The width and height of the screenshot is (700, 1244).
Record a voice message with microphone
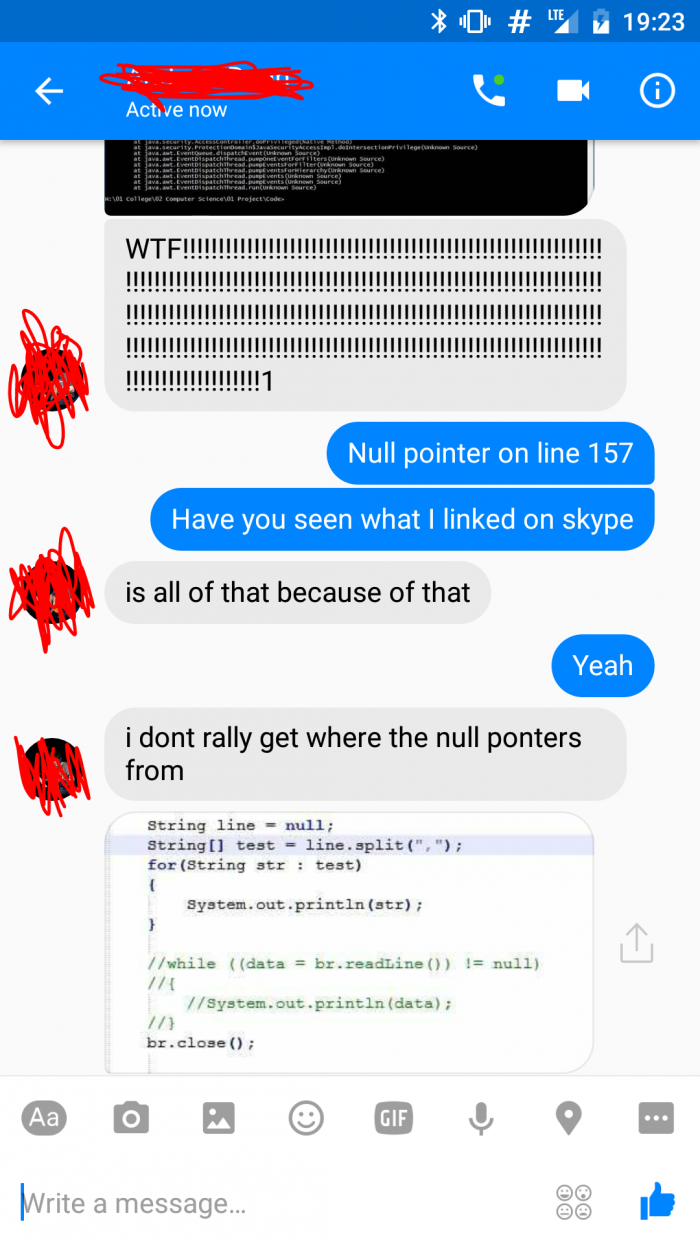(x=481, y=1118)
